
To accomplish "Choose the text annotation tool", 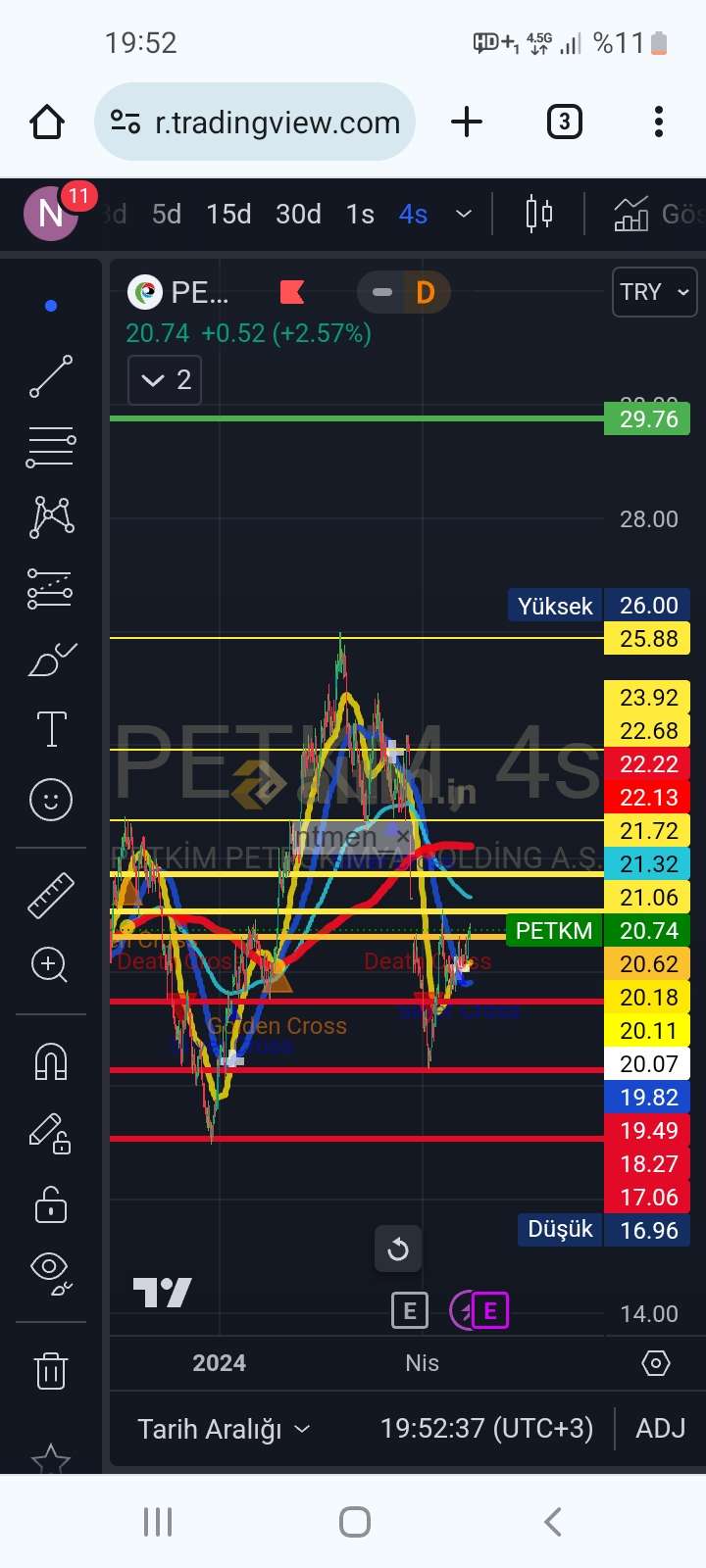I will 51,729.
